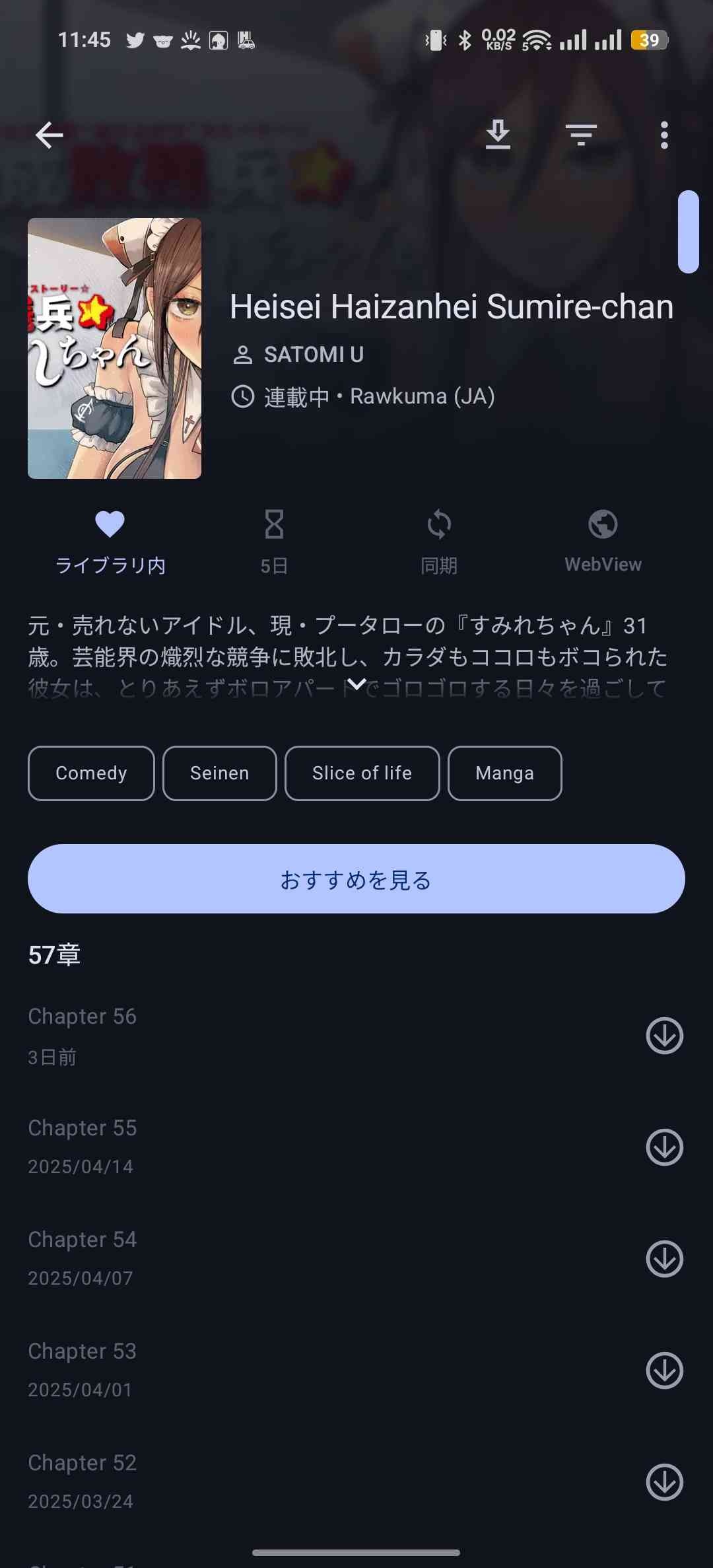Select the Comedy genre chip
The width and height of the screenshot is (713, 1568).
(91, 773)
